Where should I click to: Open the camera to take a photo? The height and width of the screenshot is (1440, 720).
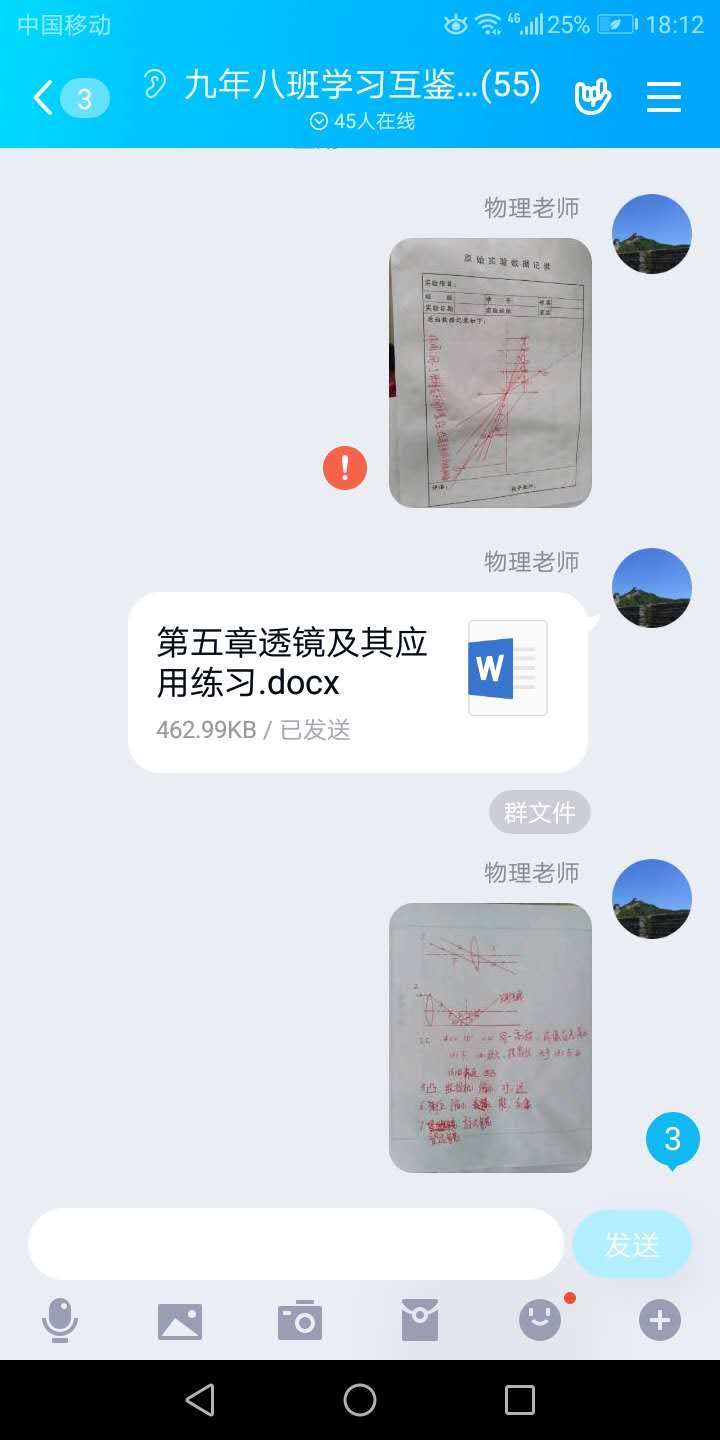300,1320
